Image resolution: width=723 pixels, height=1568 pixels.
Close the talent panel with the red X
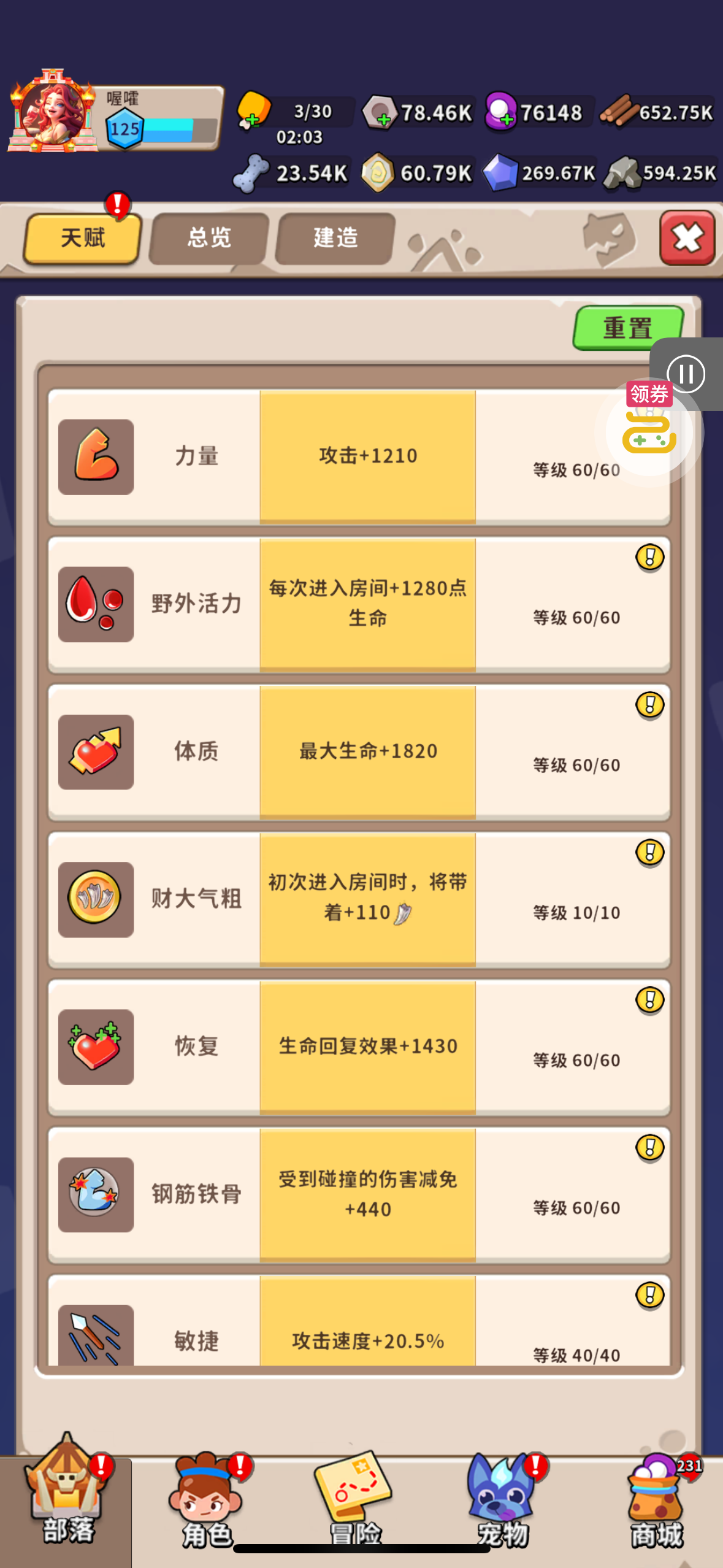tap(687, 238)
